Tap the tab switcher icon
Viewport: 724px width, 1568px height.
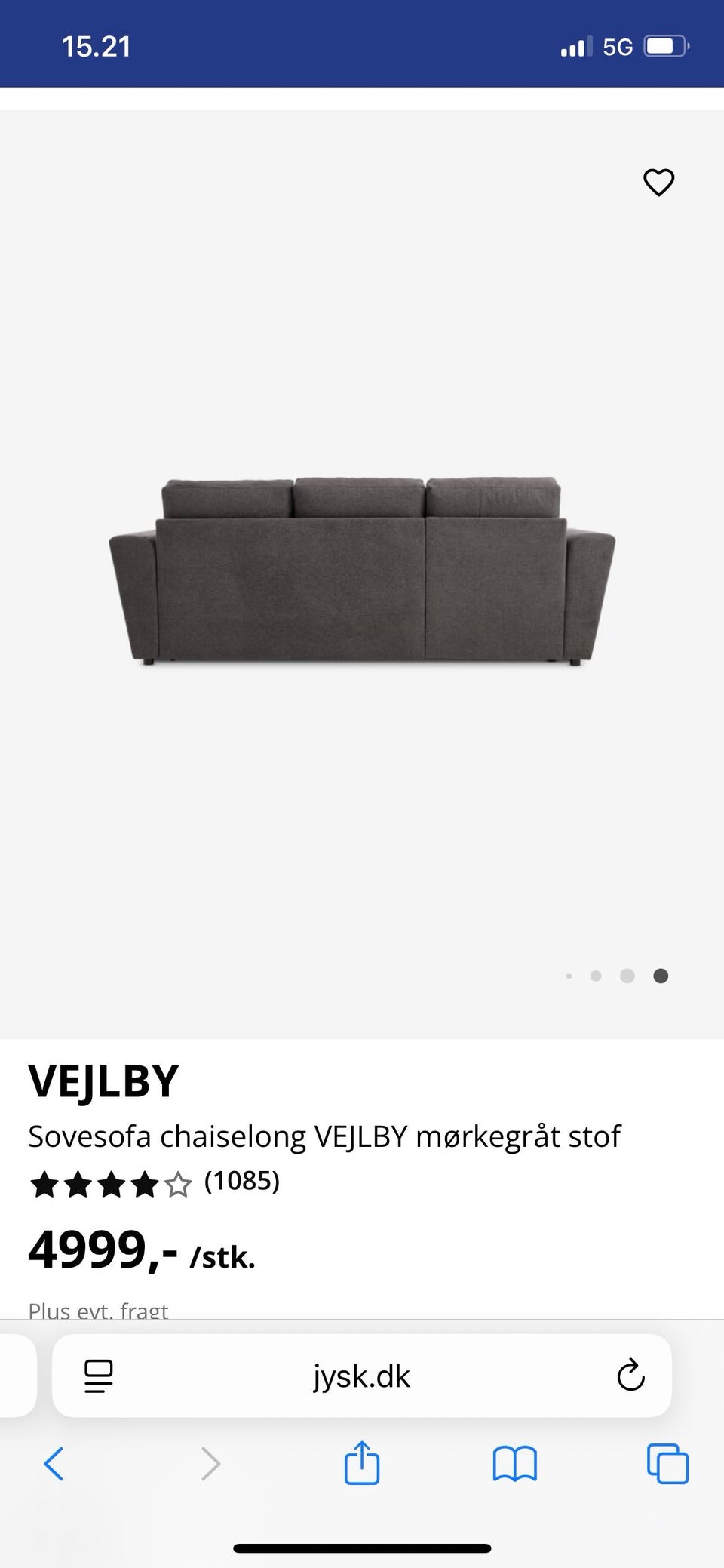pos(667,1465)
